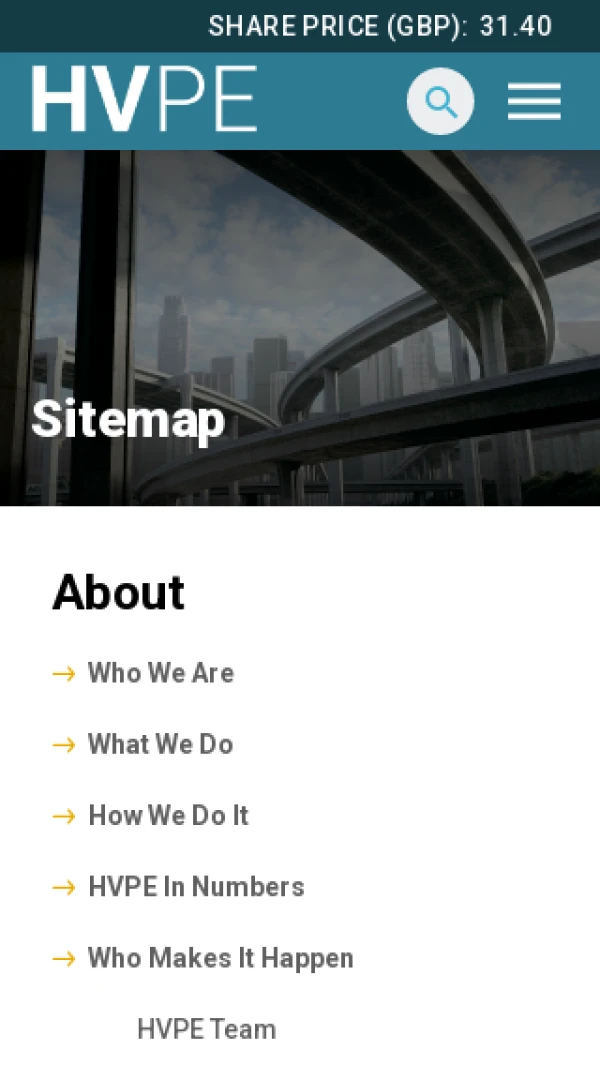Open Who Makes It Happen link
Image resolution: width=600 pixels, height=1065 pixels.
pyautogui.click(x=220, y=957)
